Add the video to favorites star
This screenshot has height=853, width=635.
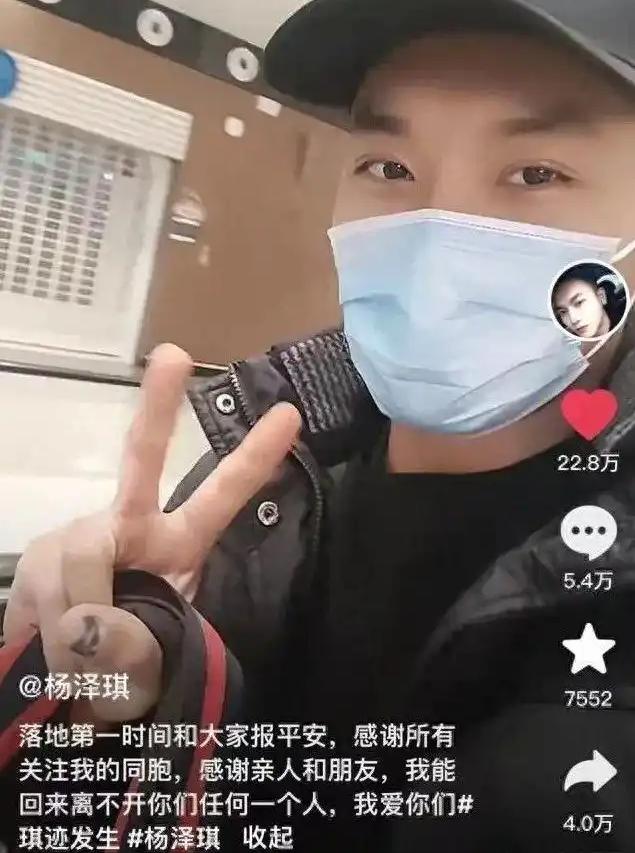coord(588,649)
